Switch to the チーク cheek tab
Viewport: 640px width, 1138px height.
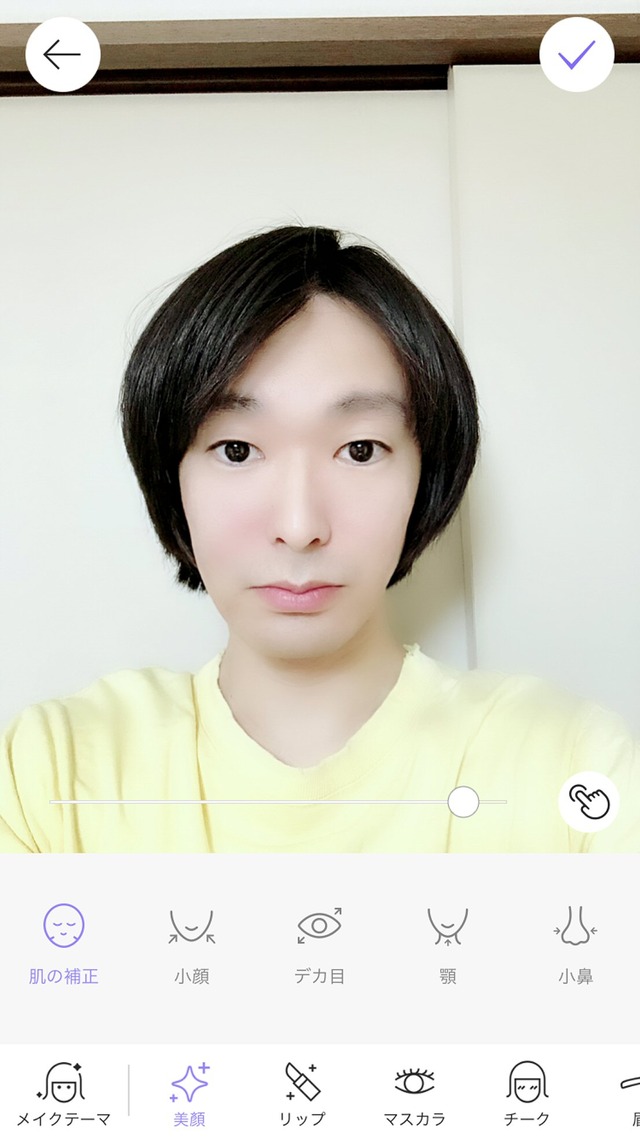[x=527, y=1094]
